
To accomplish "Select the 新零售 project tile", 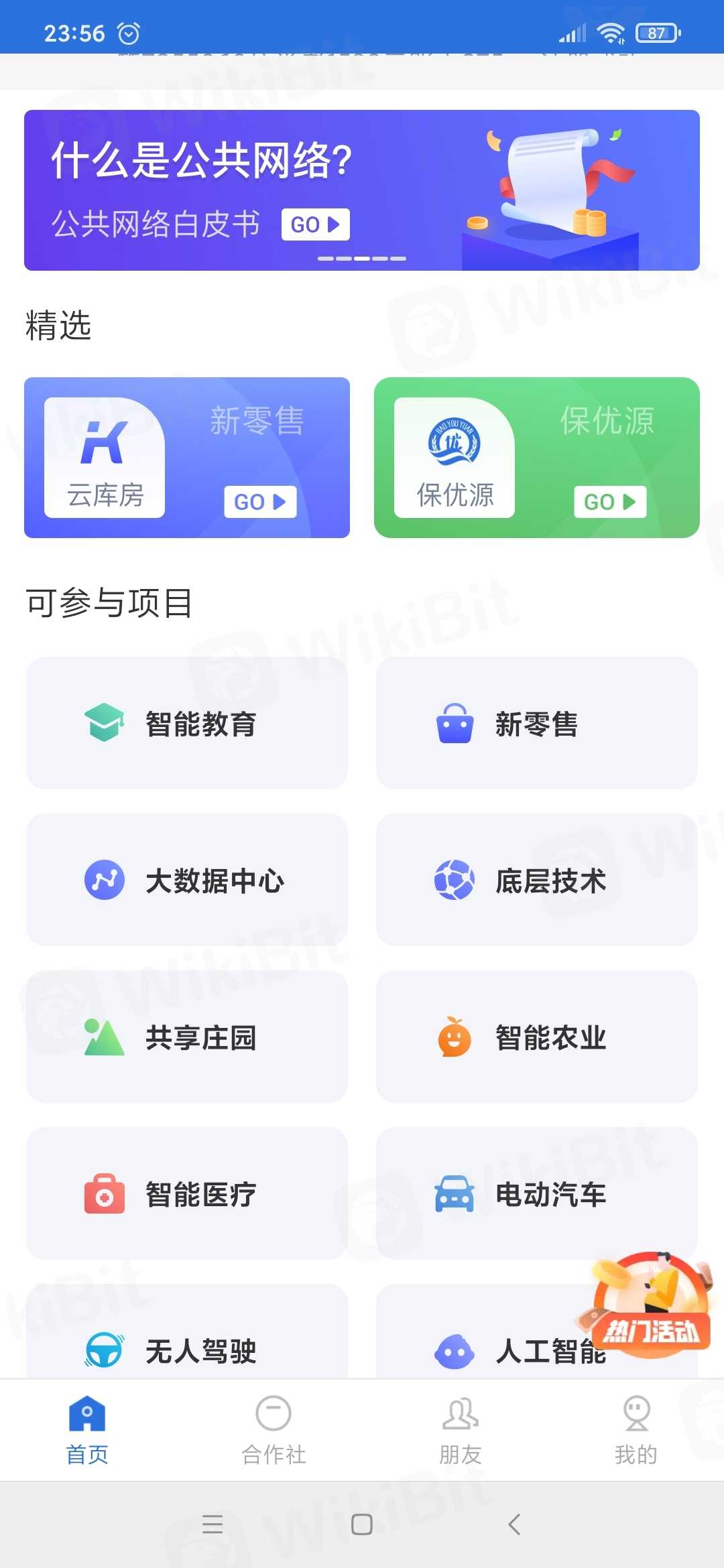I will click(x=536, y=724).
